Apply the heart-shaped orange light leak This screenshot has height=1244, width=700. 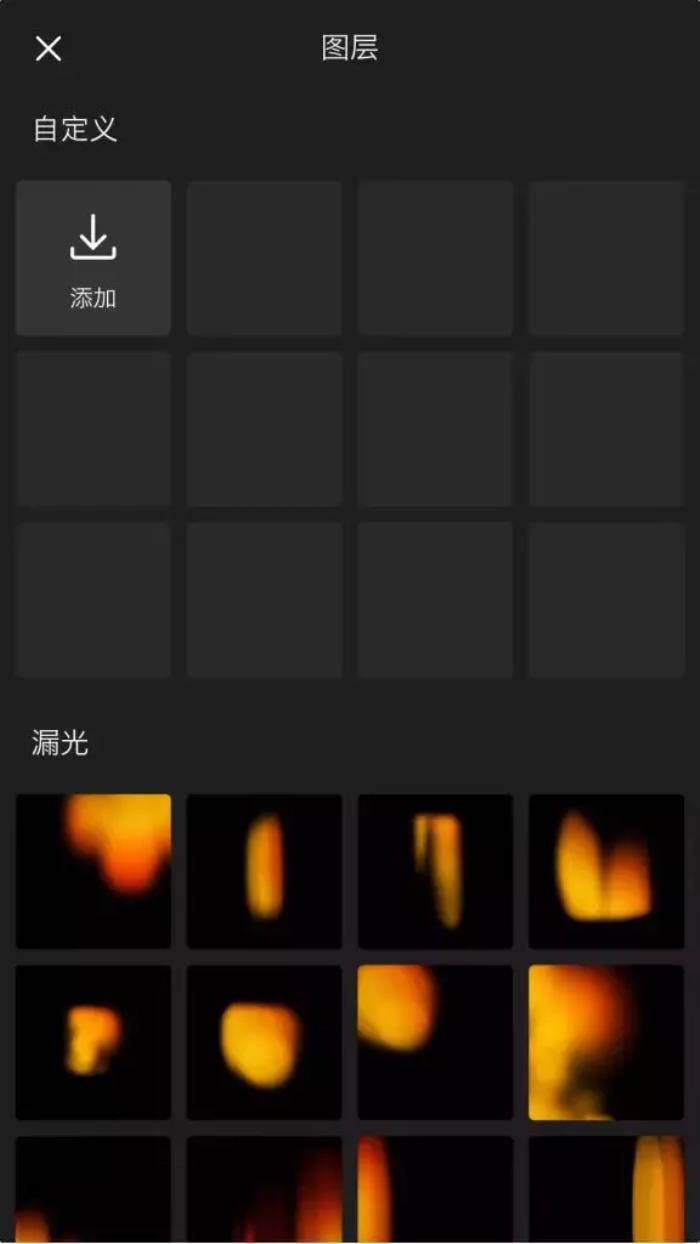606,871
